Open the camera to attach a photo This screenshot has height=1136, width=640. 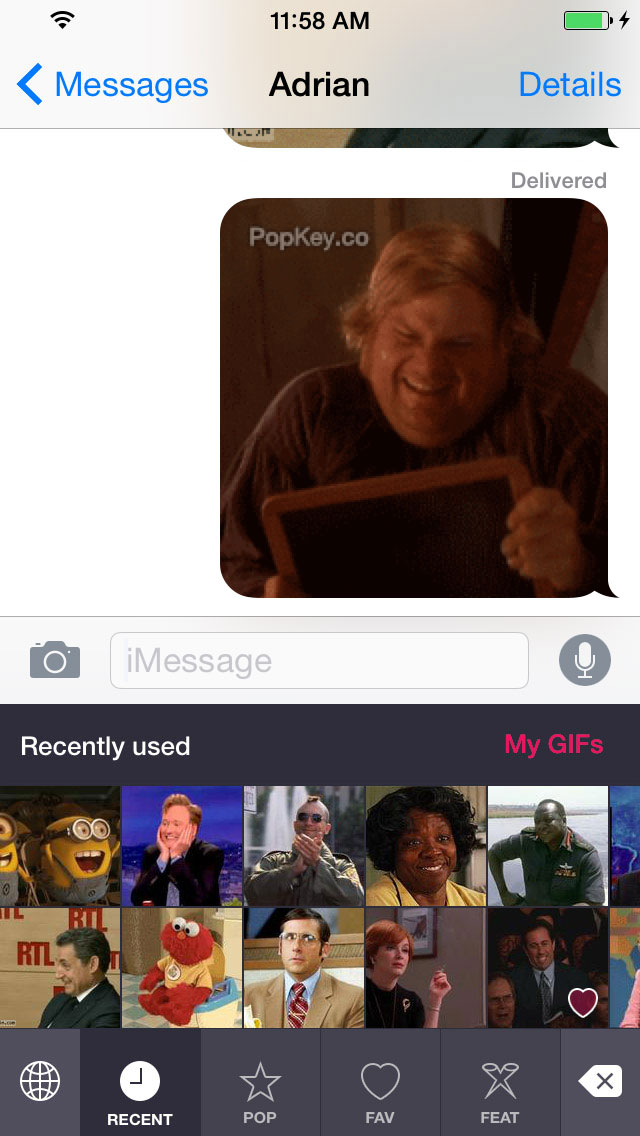(55, 659)
